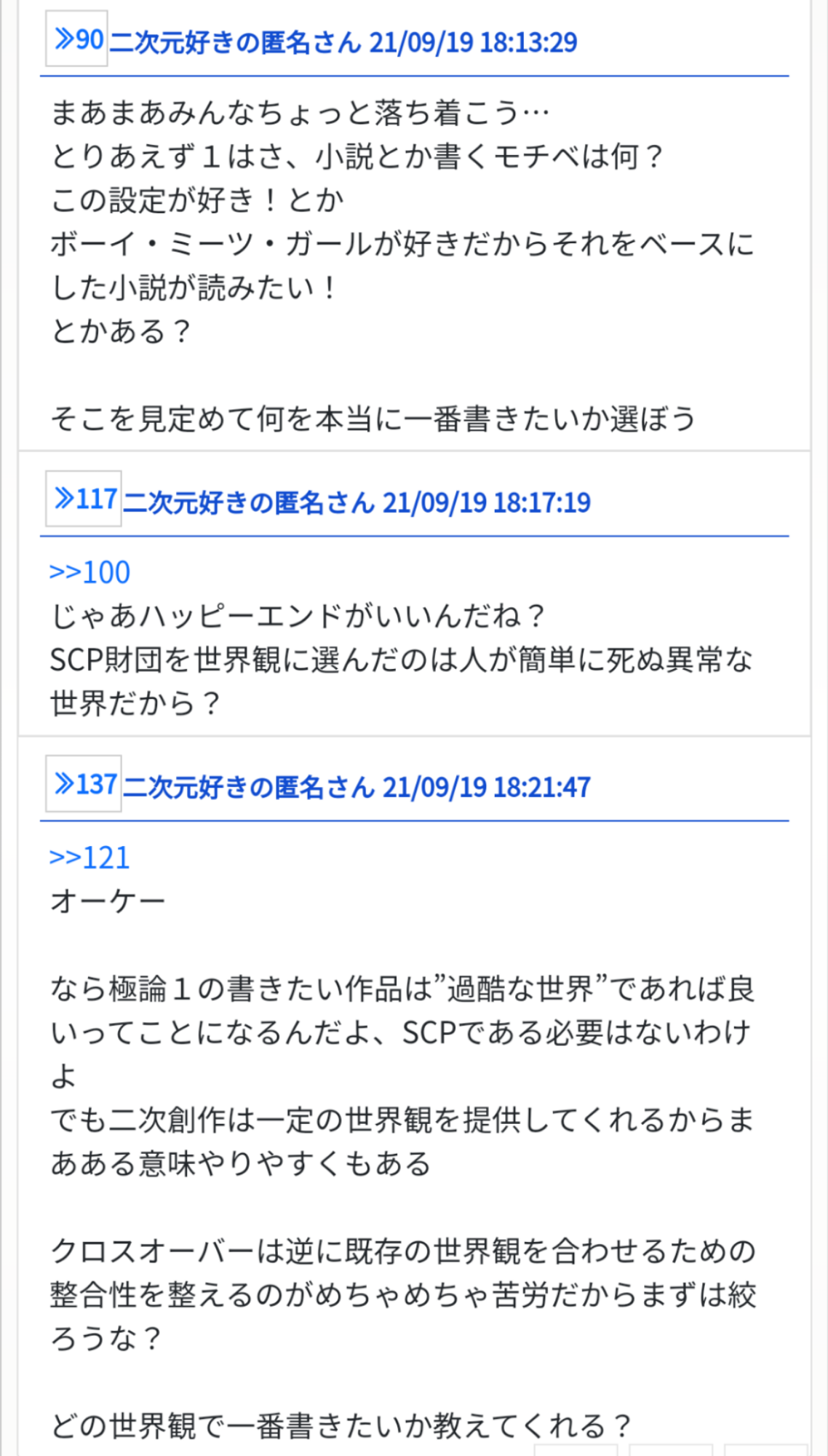Open the >>121 reply anchor link

tap(89, 858)
